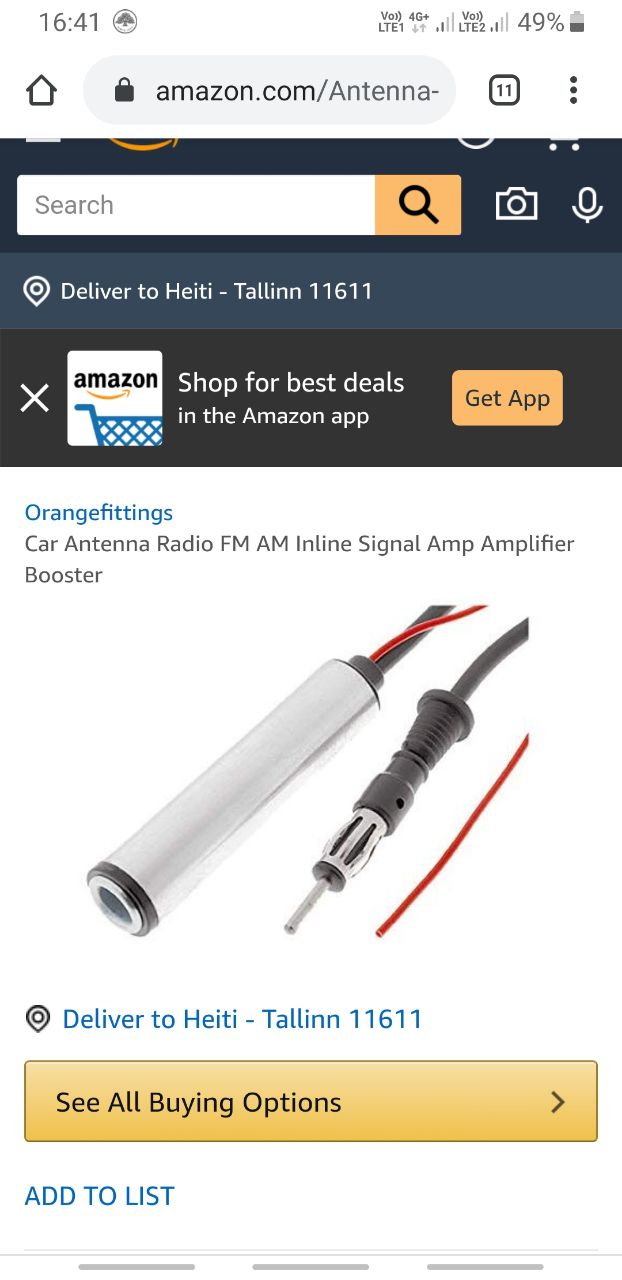622x1280 pixels.
Task: Search by camera image
Action: [x=516, y=205]
